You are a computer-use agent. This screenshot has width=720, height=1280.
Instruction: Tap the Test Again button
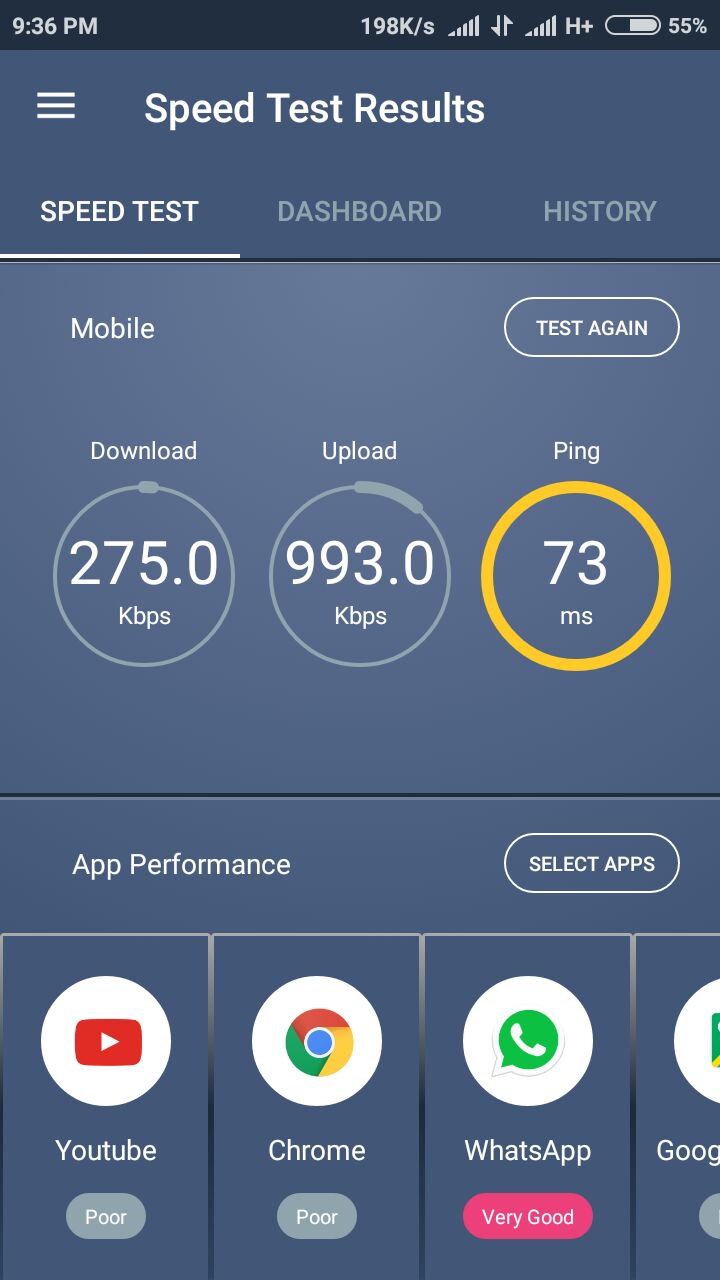click(592, 327)
